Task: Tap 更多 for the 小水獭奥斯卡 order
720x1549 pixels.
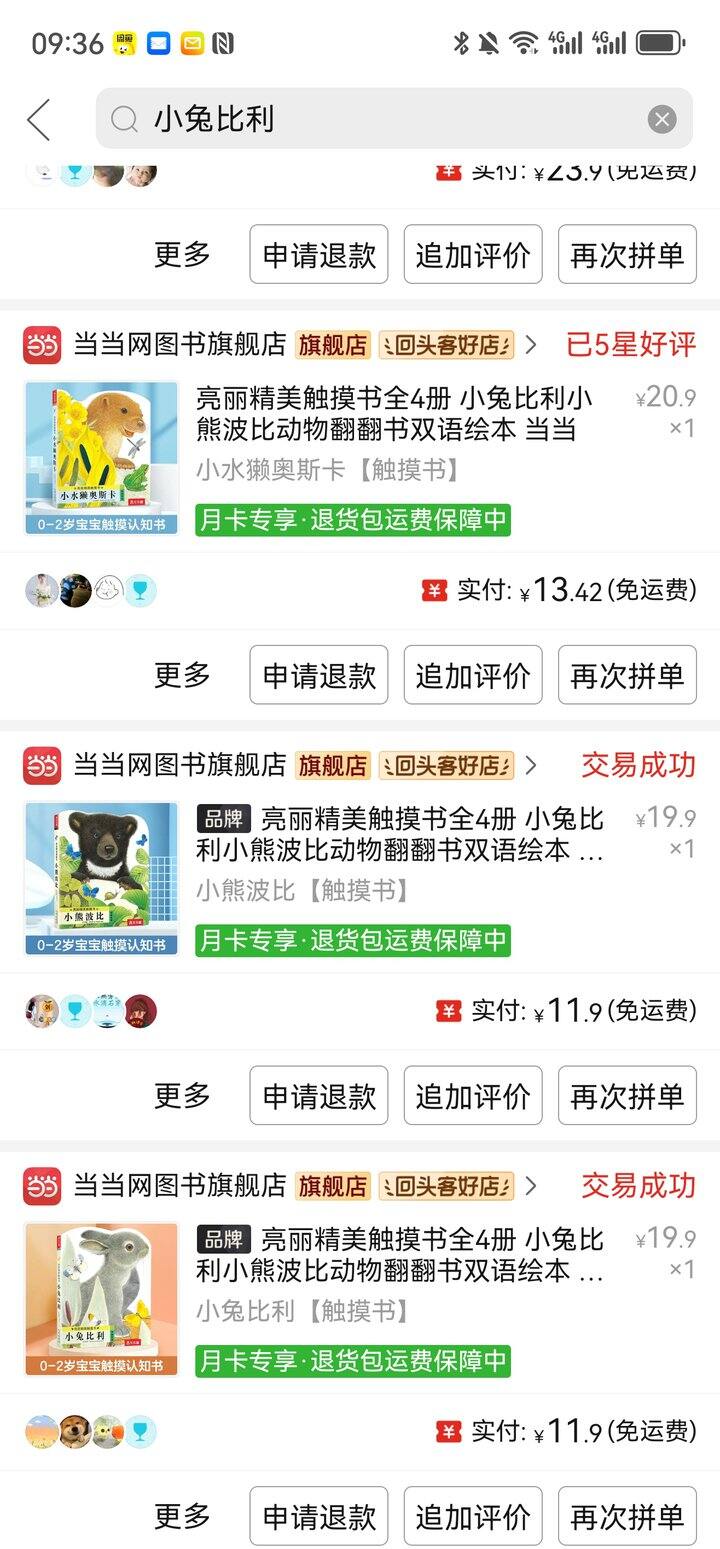Action: tap(182, 675)
